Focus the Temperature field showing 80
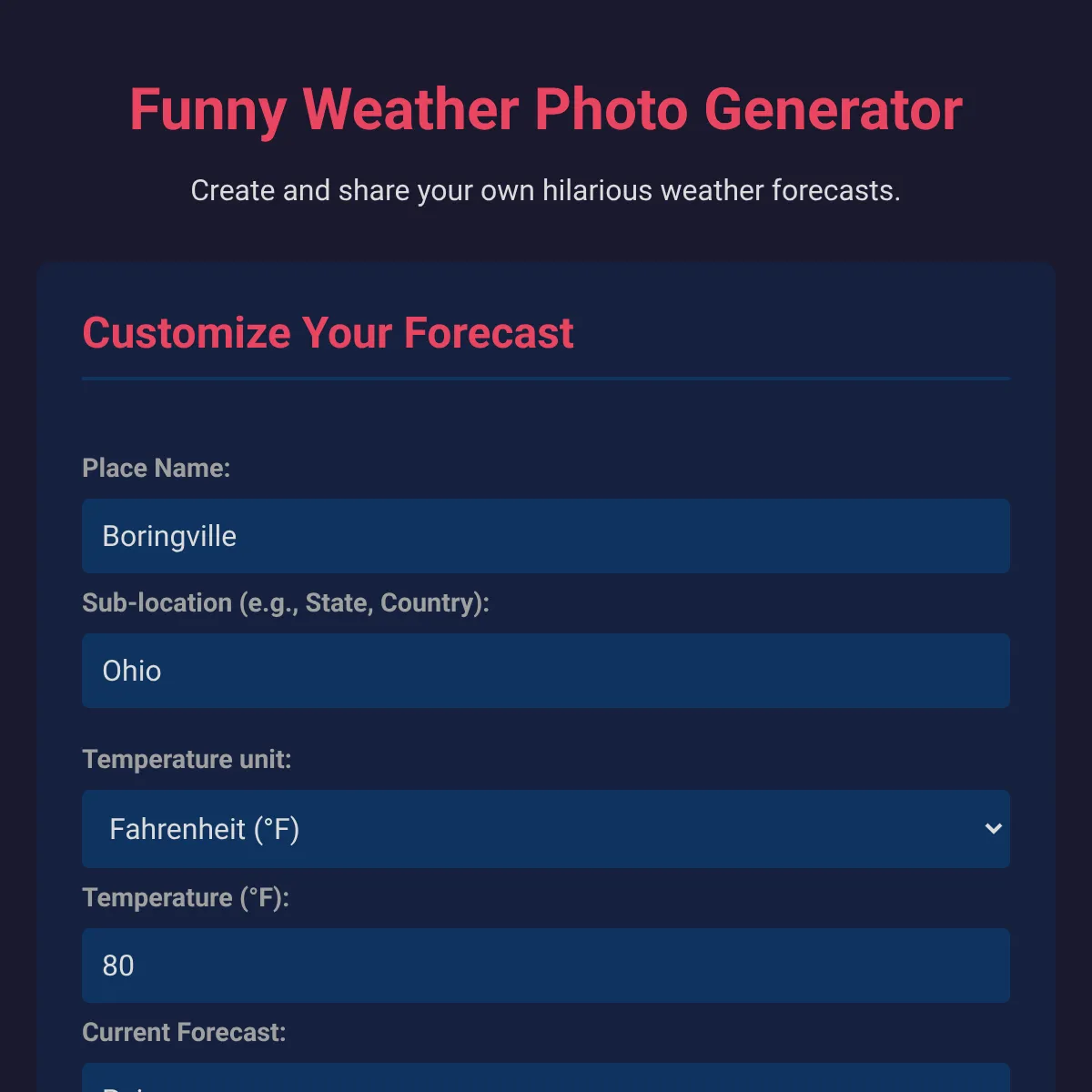This screenshot has width=1092, height=1092. 546,966
